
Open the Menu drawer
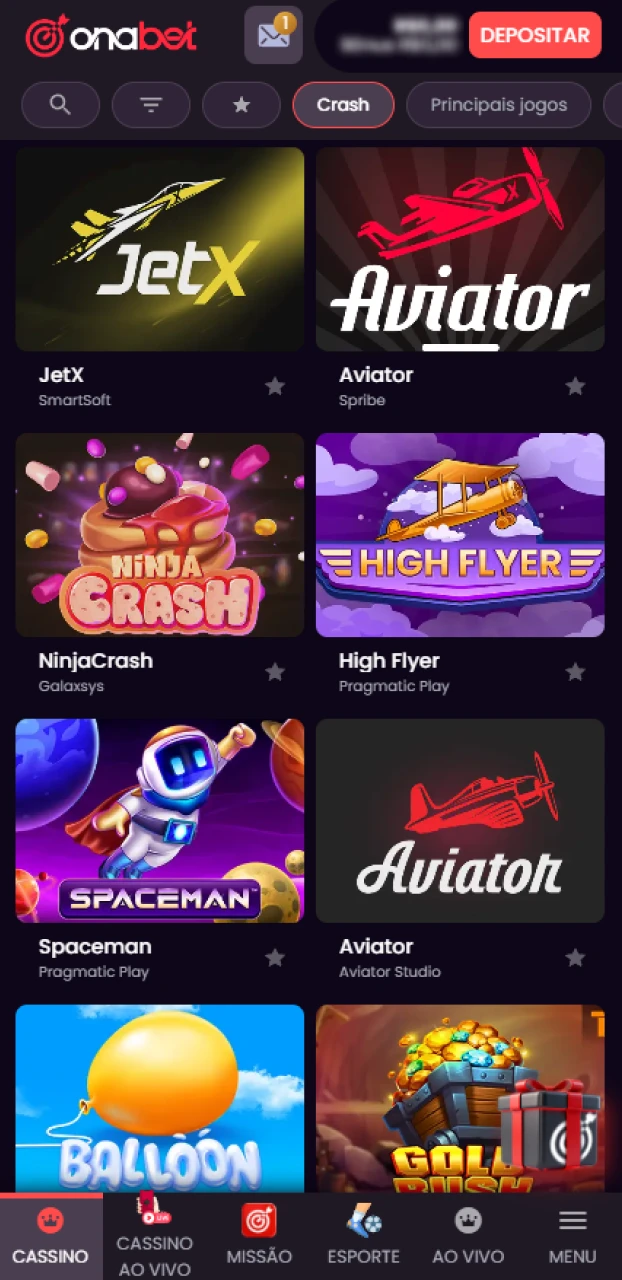point(572,1237)
